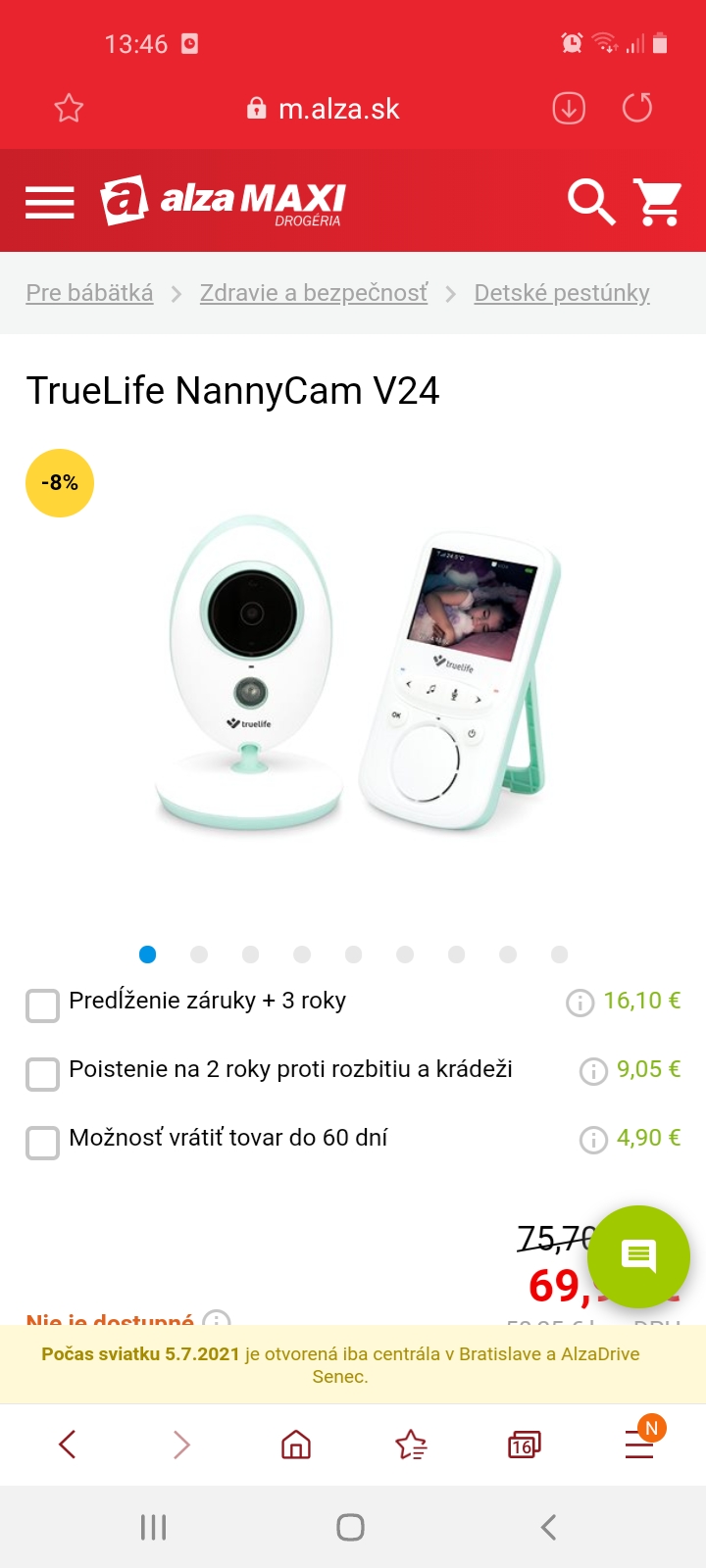Reload the page
The width and height of the screenshot is (706, 1568).
pos(637,108)
